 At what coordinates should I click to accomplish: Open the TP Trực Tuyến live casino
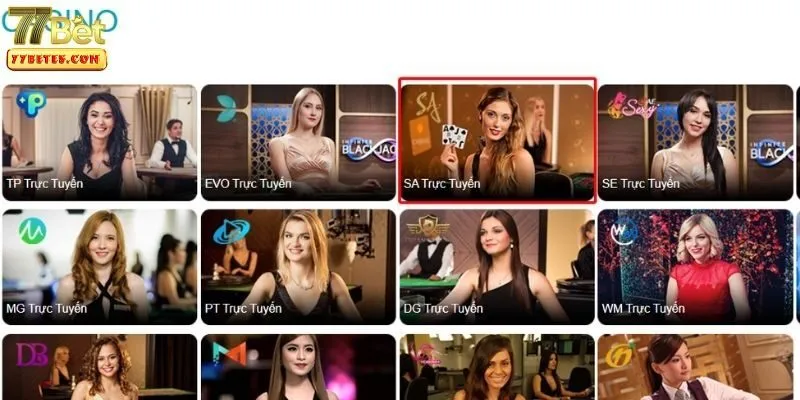tap(99, 142)
